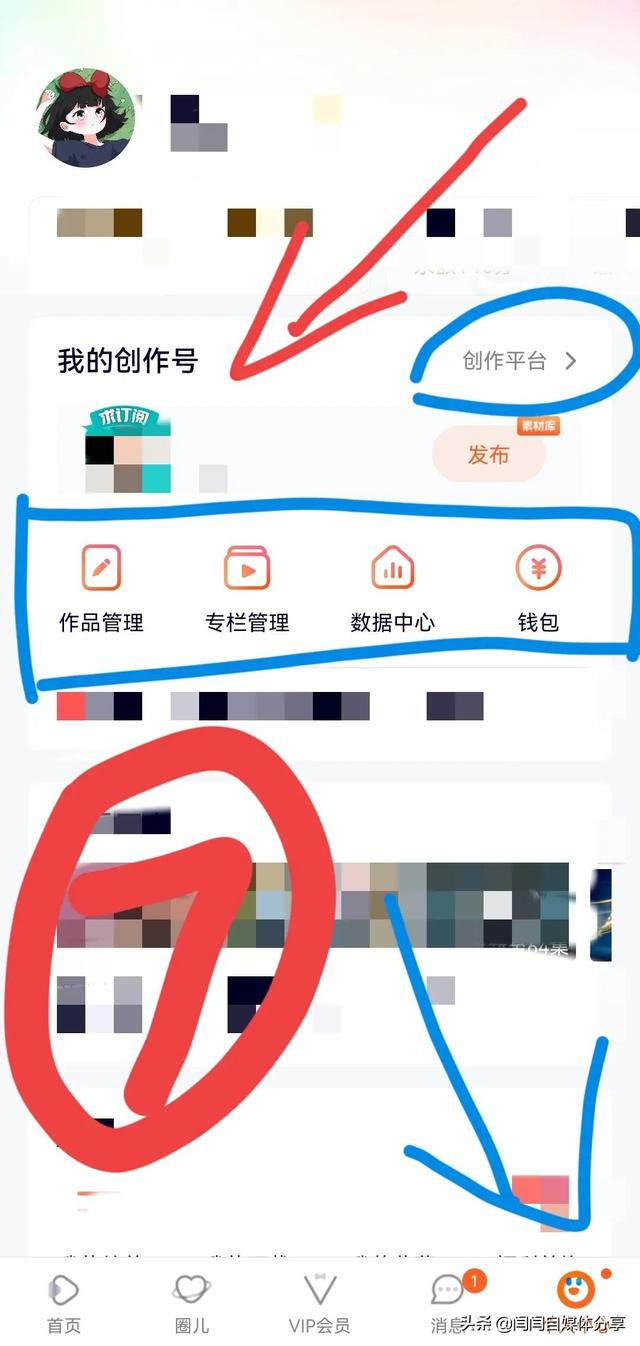Open 数据中心
This screenshot has height=1346, width=640.
(x=392, y=589)
